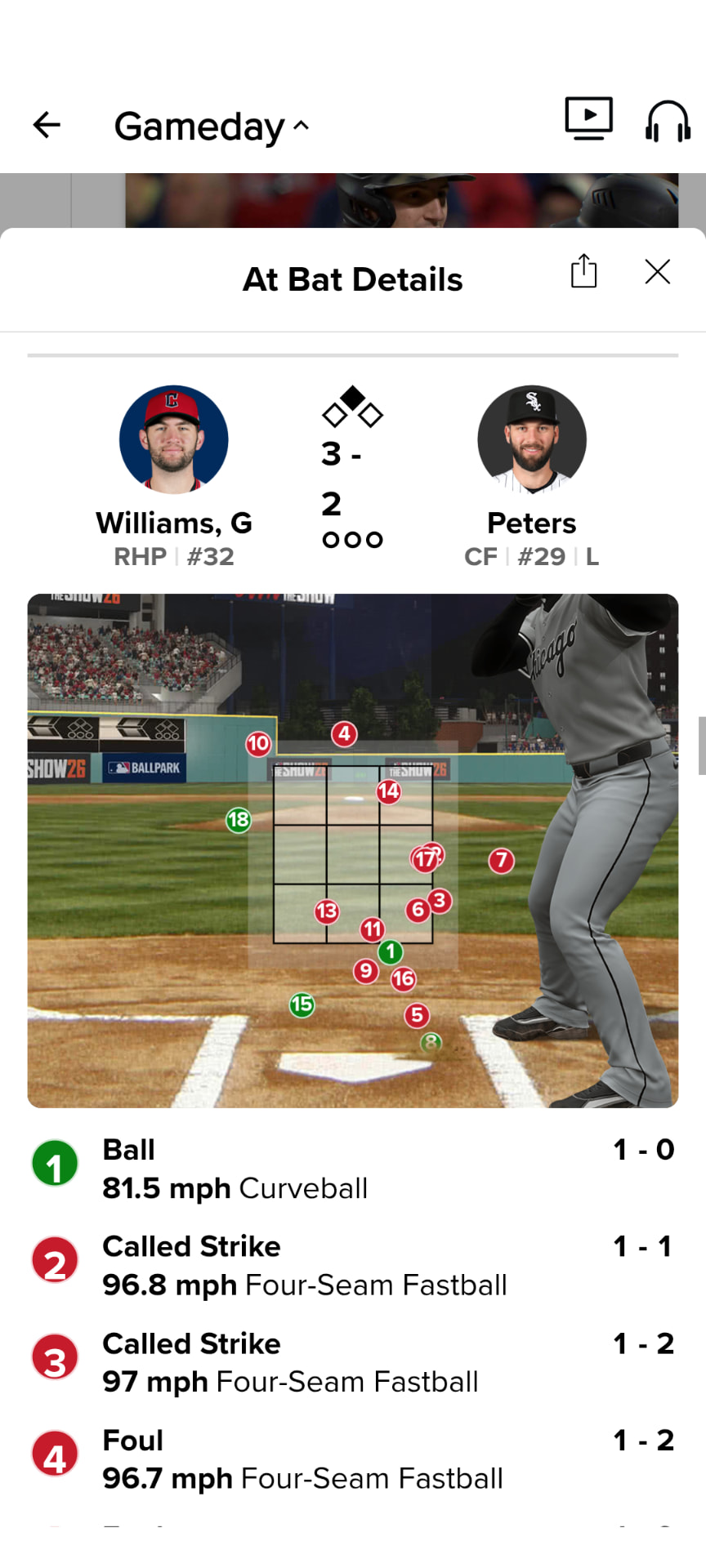This screenshot has height=1568, width=706.
Task: Open the video stream icon
Action: point(588,118)
